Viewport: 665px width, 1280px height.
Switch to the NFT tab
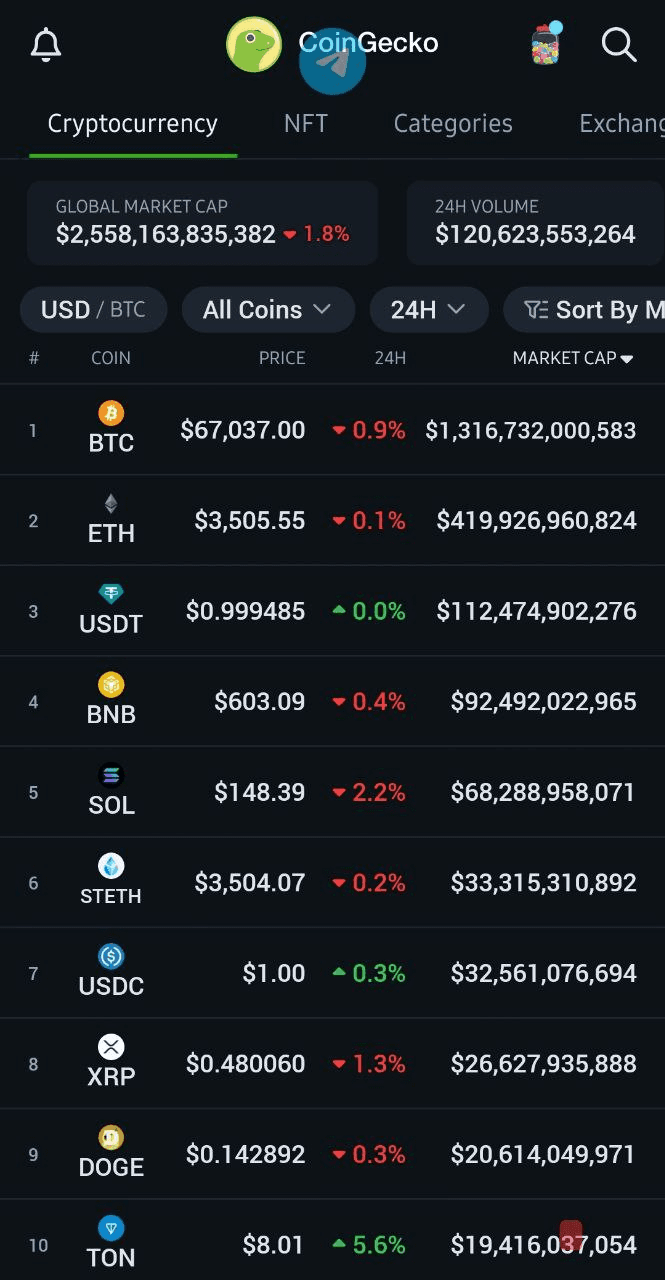point(305,124)
